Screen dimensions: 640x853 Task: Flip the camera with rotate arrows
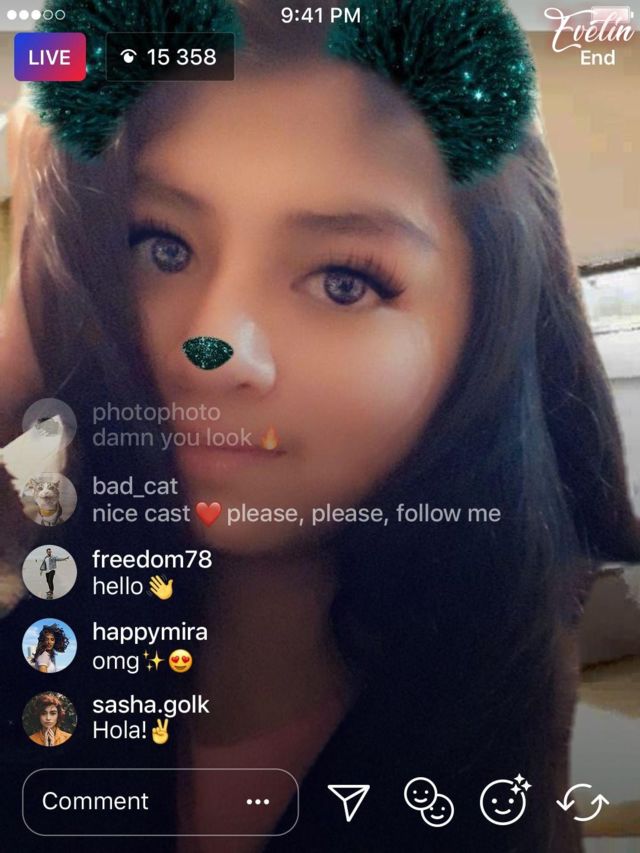click(x=582, y=802)
